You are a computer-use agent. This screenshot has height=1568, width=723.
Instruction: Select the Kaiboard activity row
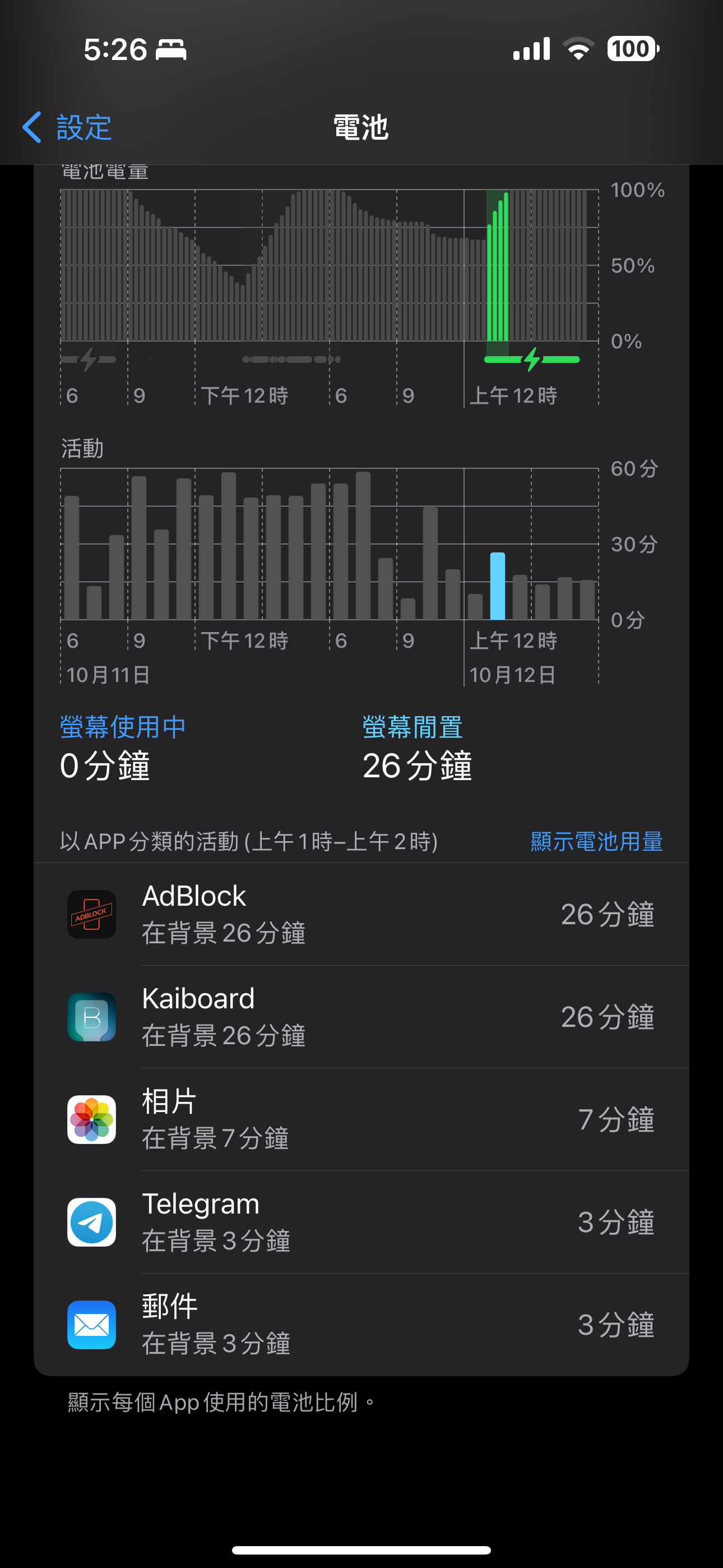[x=361, y=1017]
